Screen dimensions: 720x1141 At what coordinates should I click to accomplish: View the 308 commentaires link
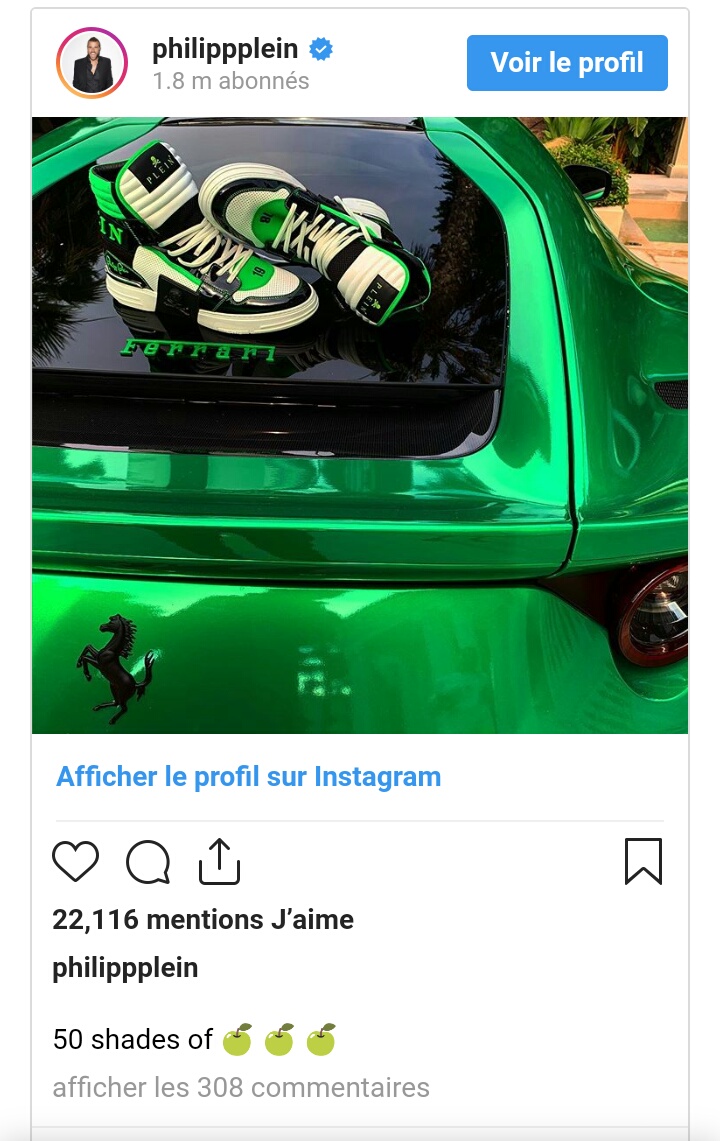(x=241, y=1087)
